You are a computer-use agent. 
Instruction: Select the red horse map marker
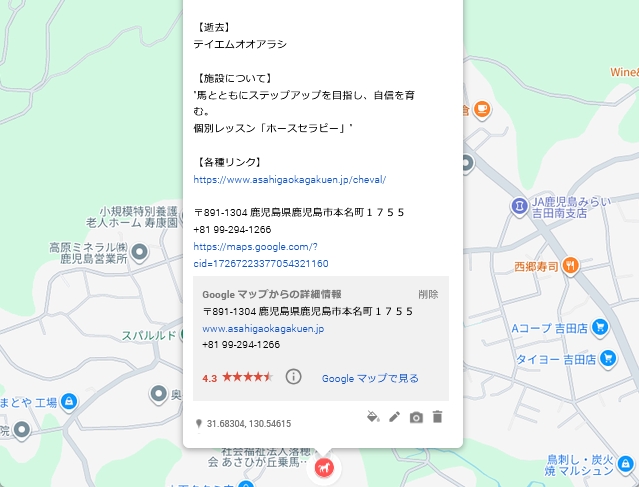pos(324,468)
